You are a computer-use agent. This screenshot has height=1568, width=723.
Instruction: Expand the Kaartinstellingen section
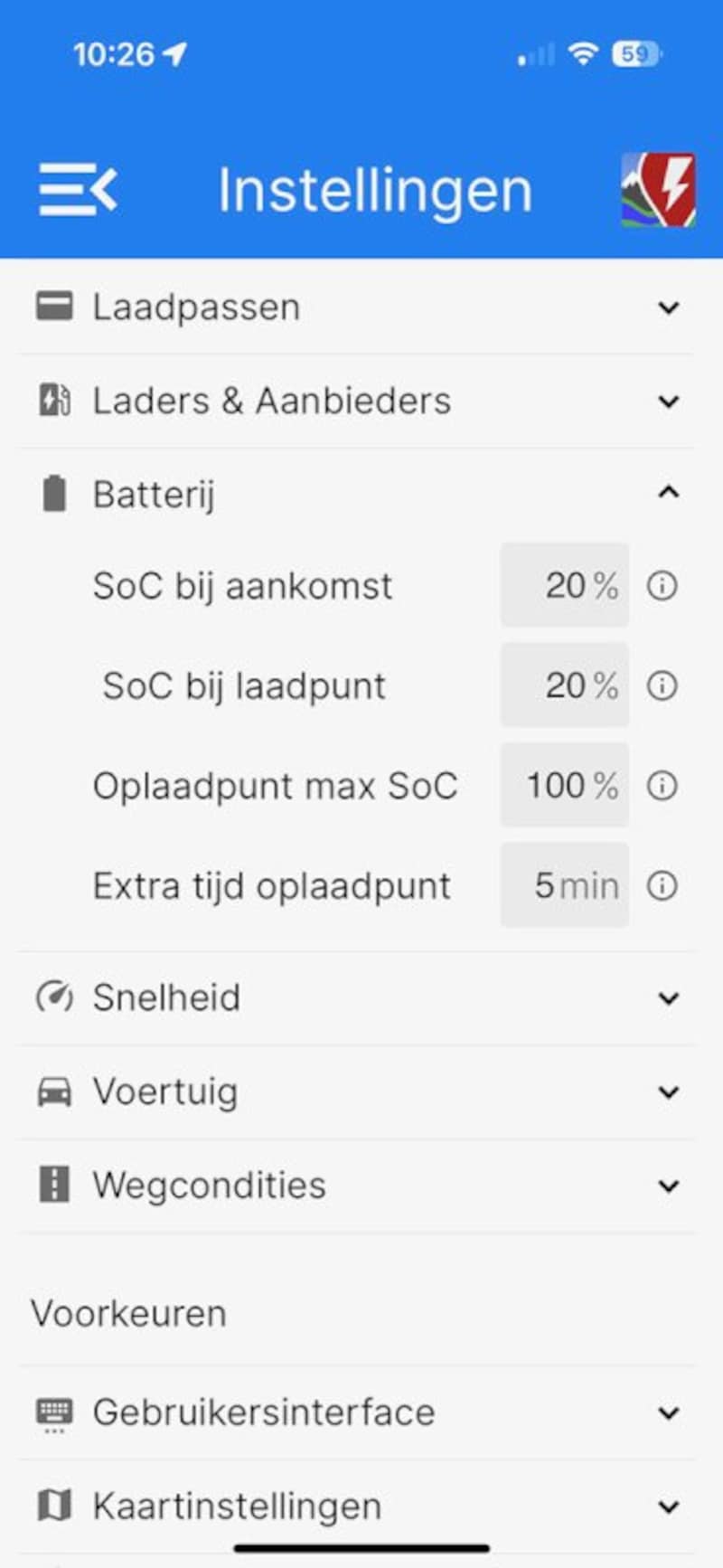coord(357,1507)
